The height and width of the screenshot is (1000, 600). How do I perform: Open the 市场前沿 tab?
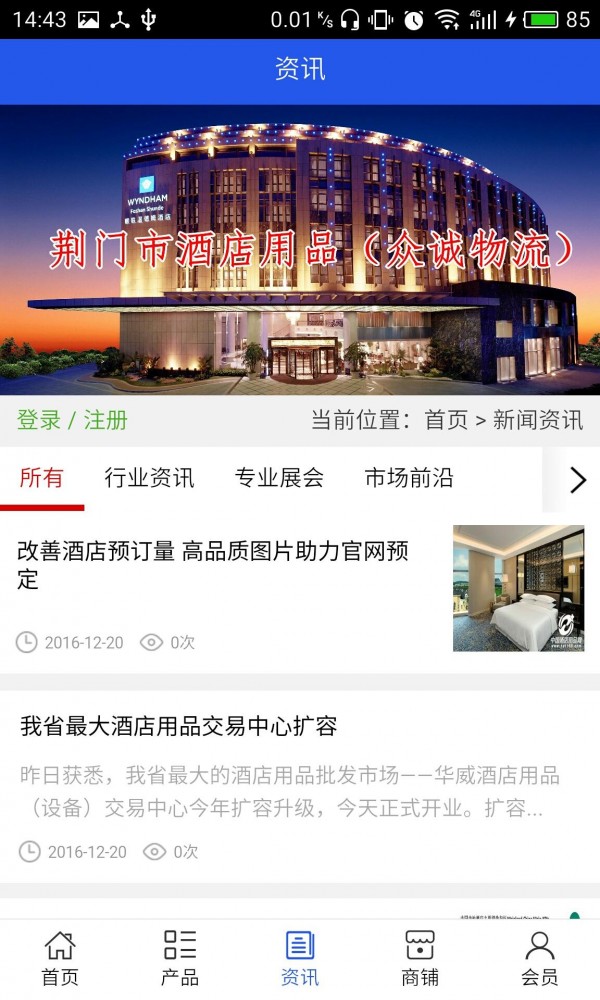pyautogui.click(x=408, y=478)
